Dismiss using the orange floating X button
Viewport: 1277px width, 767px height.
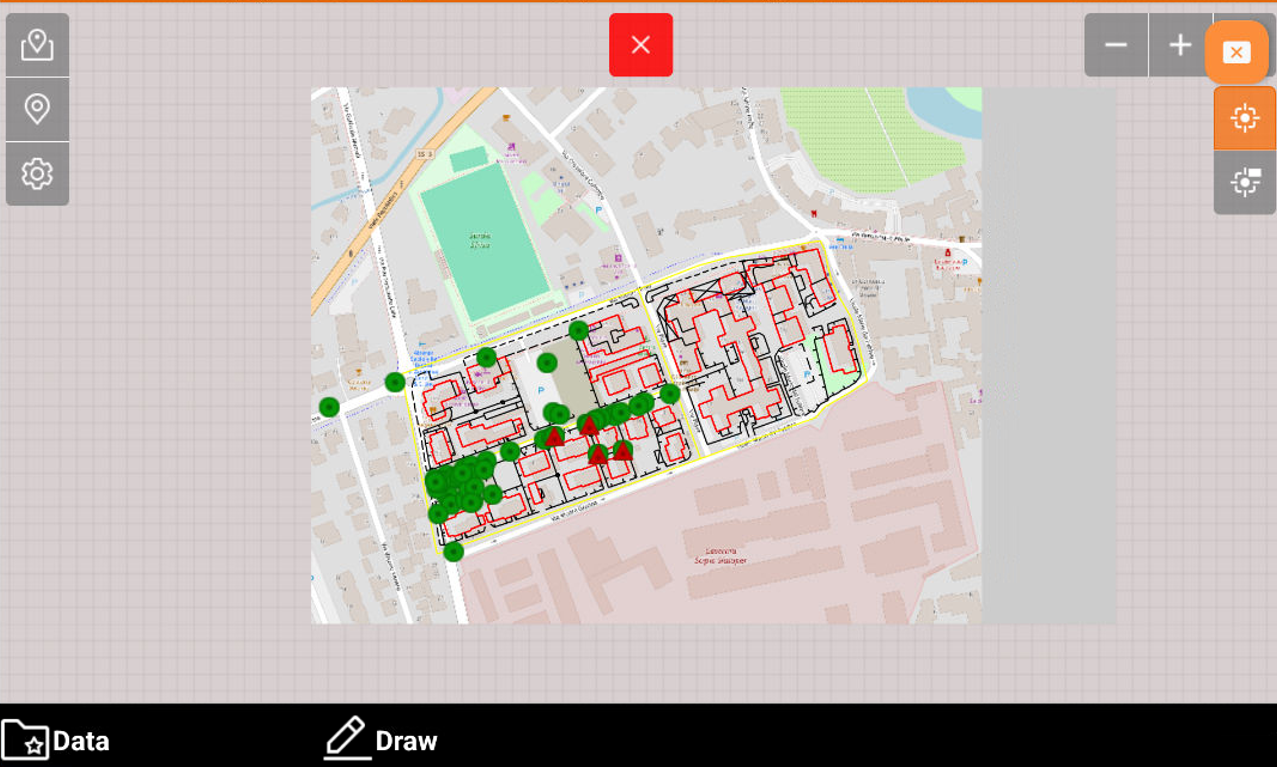click(1237, 52)
